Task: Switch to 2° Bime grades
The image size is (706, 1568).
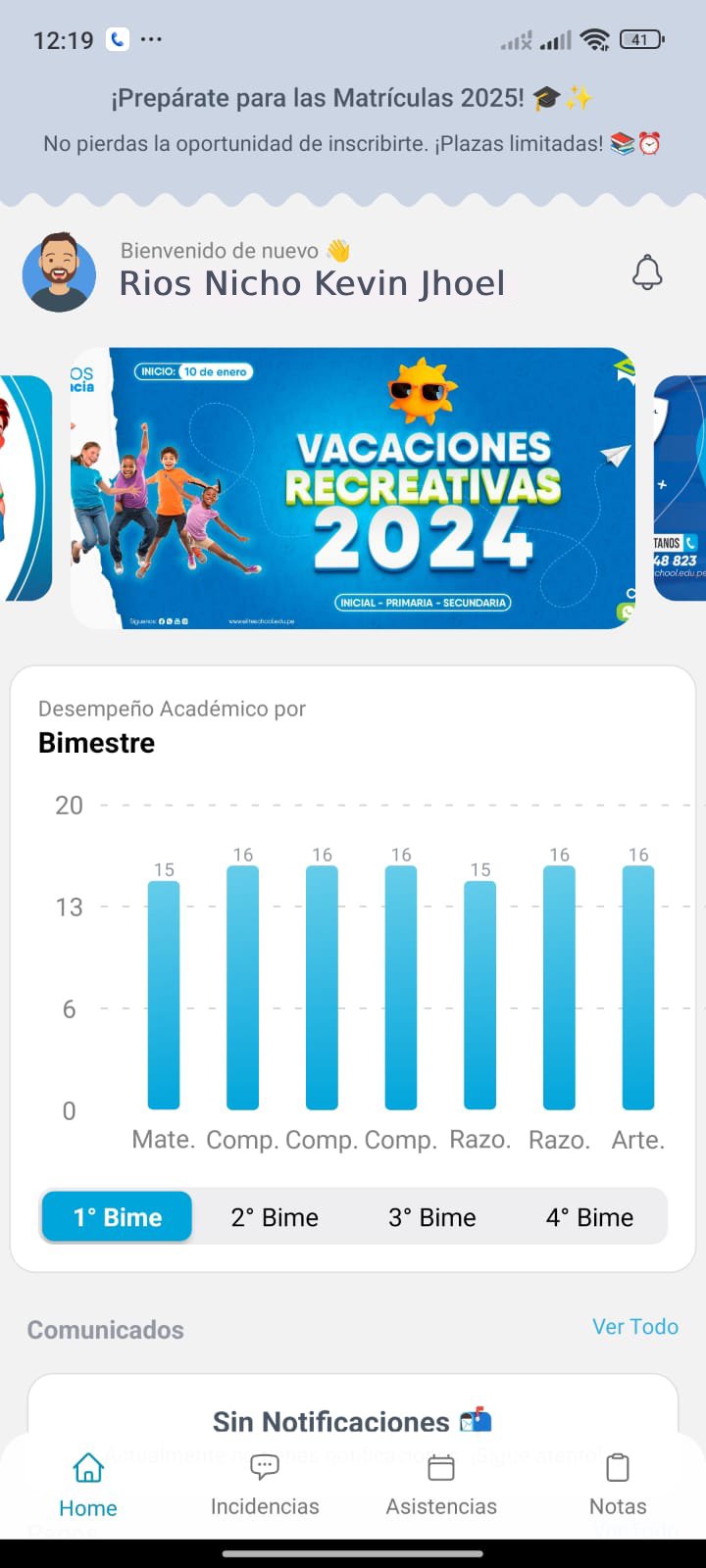Action: [275, 1217]
